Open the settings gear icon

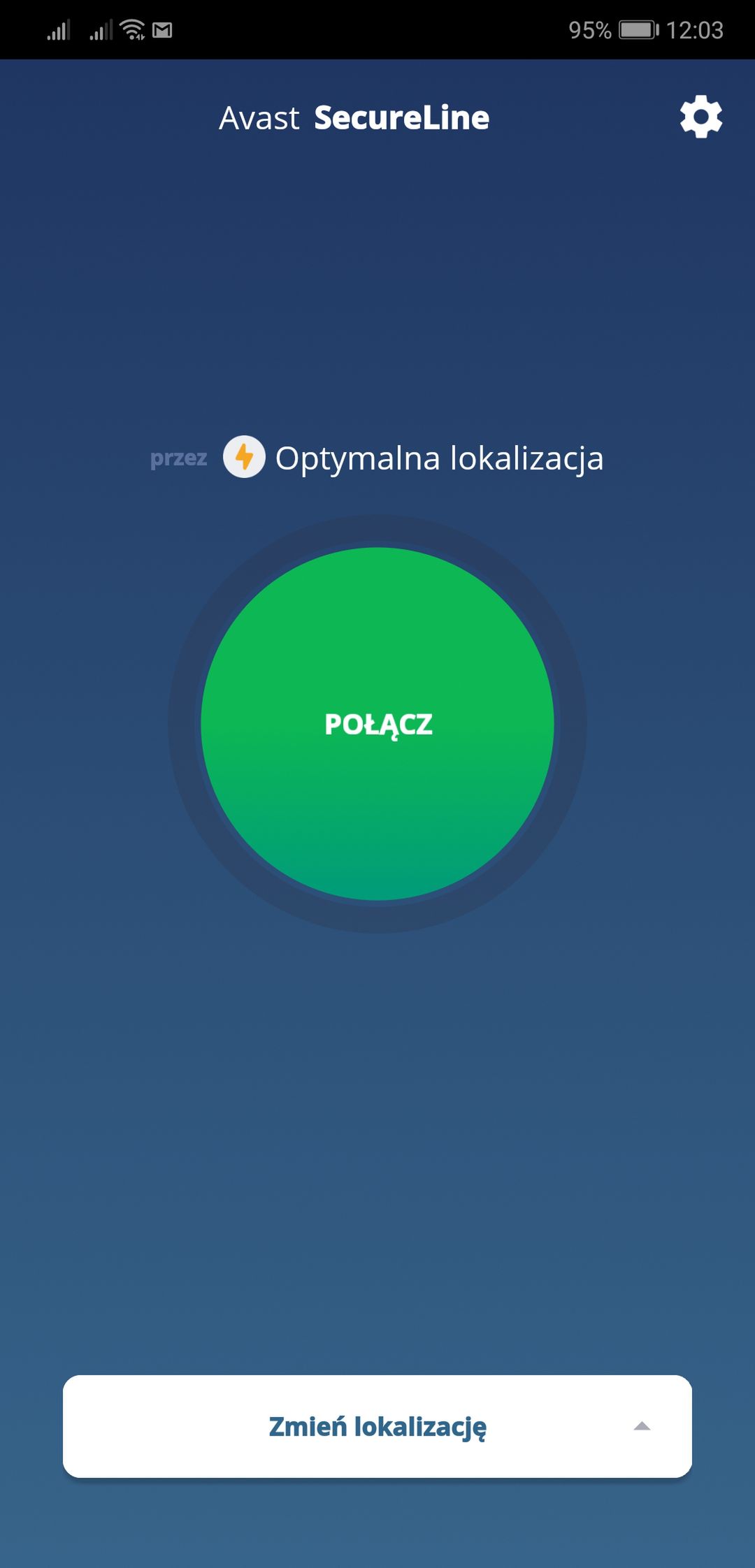[701, 117]
